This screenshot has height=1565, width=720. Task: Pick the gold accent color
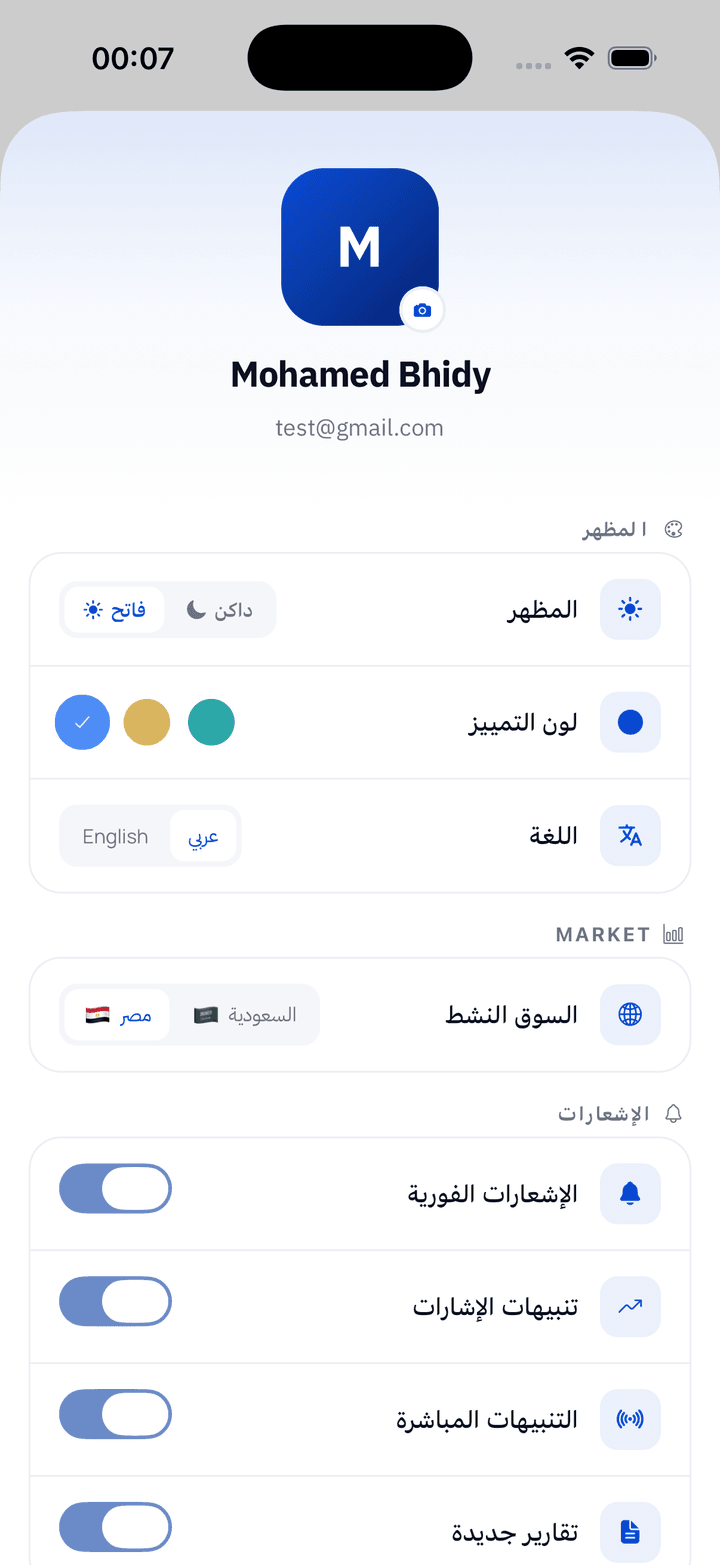pyautogui.click(x=147, y=722)
